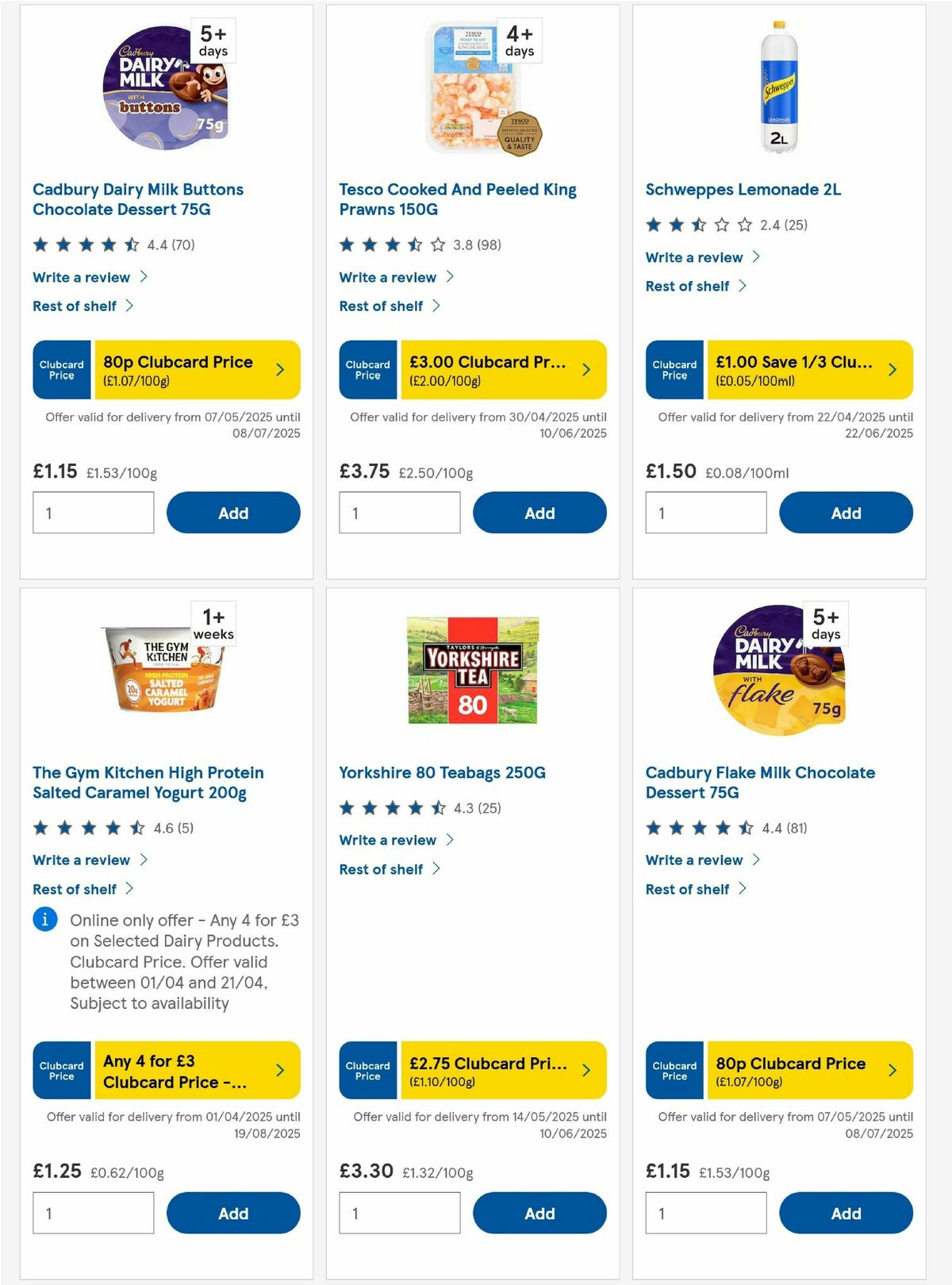This screenshot has height=1285, width=952.
Task: Expand the Any 4 for £3 offer chevron
Action: pos(279,1070)
